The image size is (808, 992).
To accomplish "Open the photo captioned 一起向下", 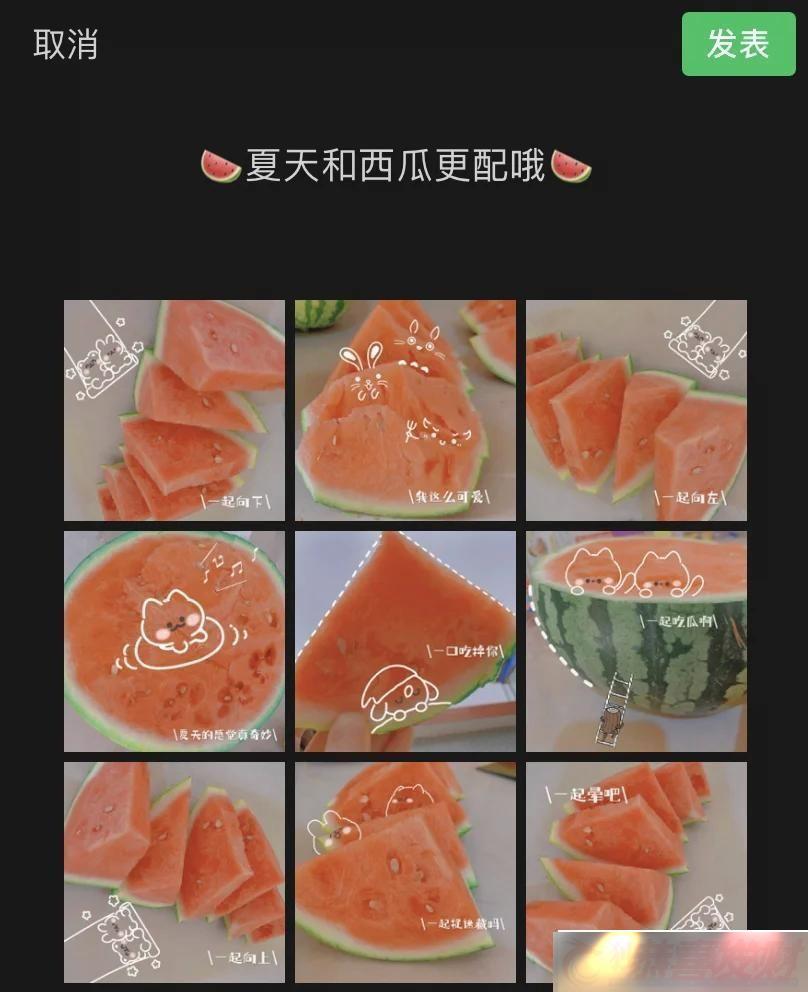I will (174, 410).
